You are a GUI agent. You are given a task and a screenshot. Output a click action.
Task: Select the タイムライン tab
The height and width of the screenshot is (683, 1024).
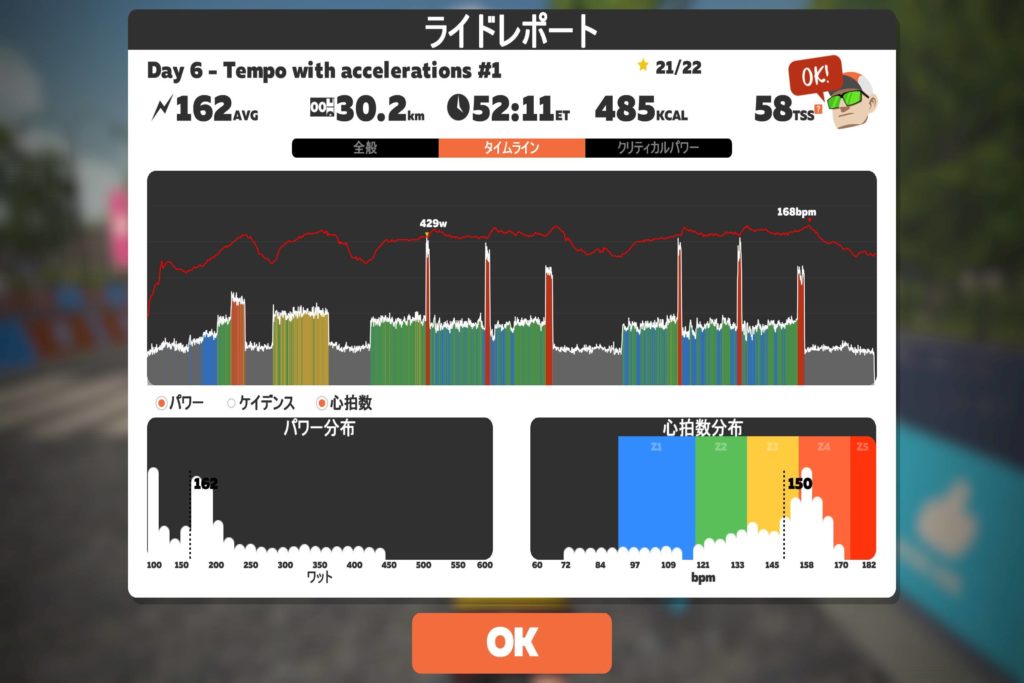pos(511,148)
